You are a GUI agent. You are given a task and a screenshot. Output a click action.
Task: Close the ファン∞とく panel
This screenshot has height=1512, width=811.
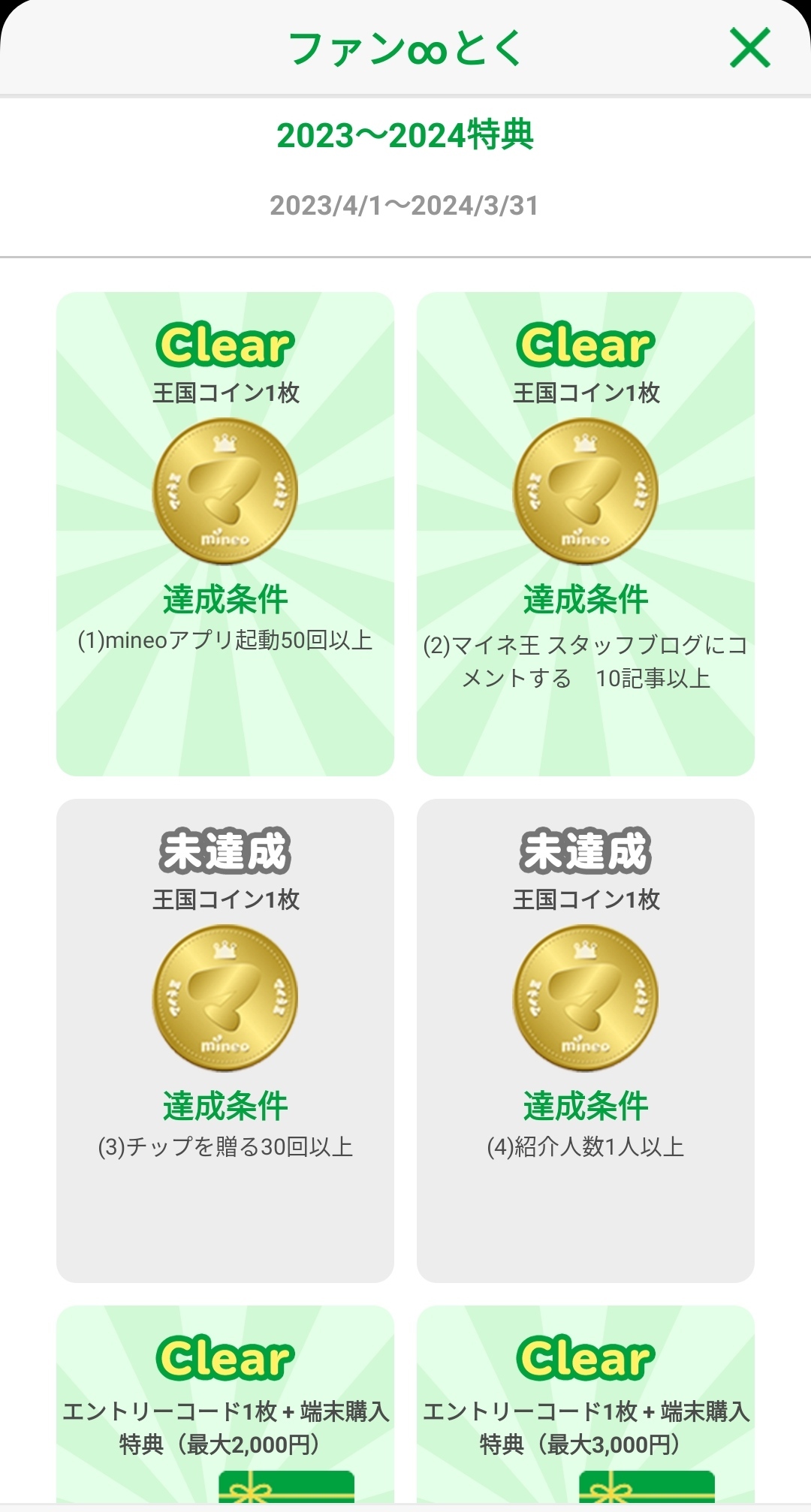coord(749,48)
